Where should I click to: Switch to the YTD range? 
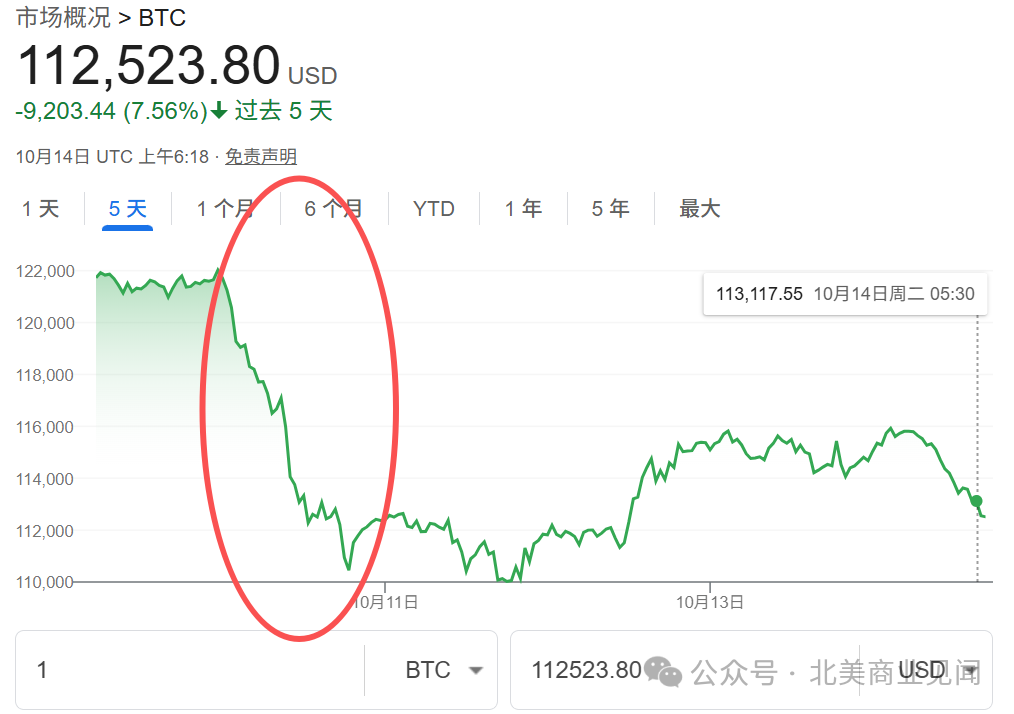click(x=433, y=209)
